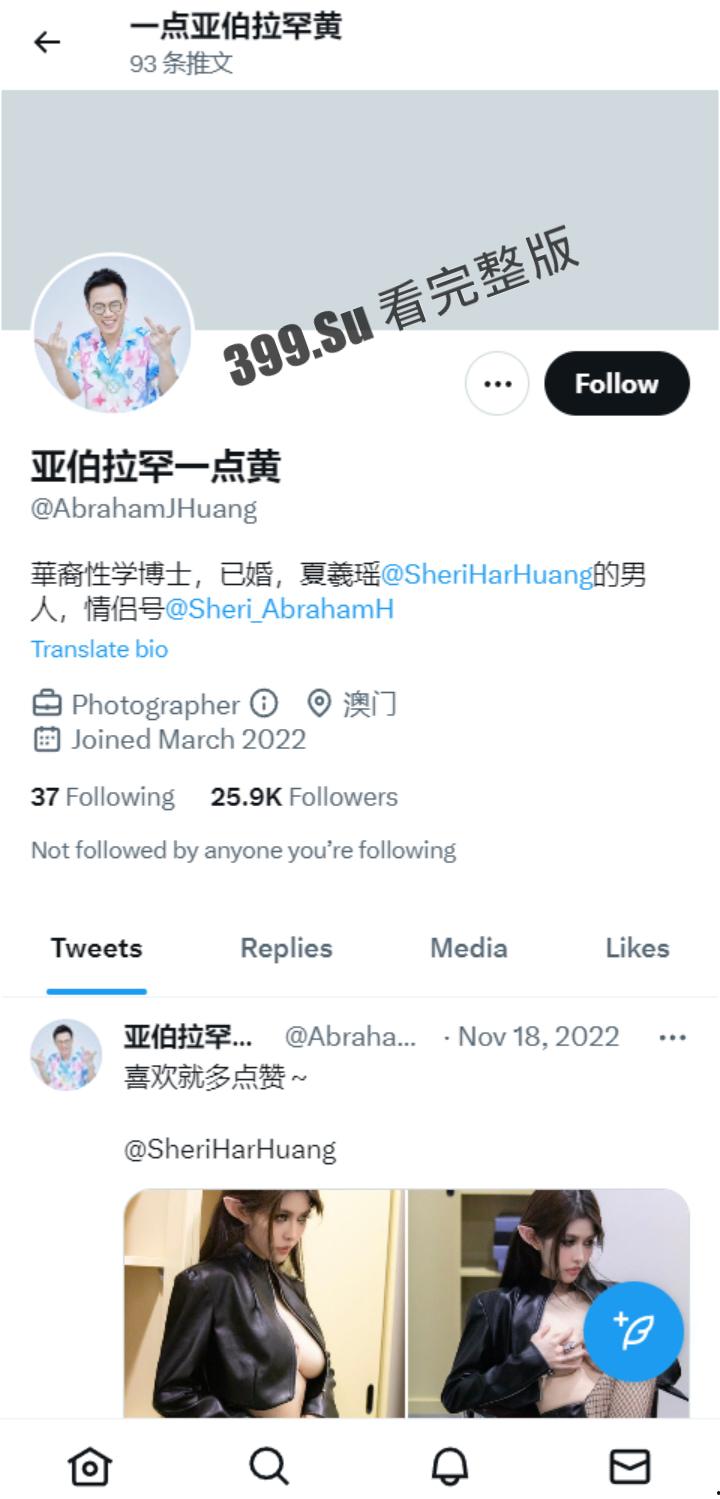Follow the AbrahamJHuang account
The width and height of the screenshot is (720, 1499).
click(616, 384)
